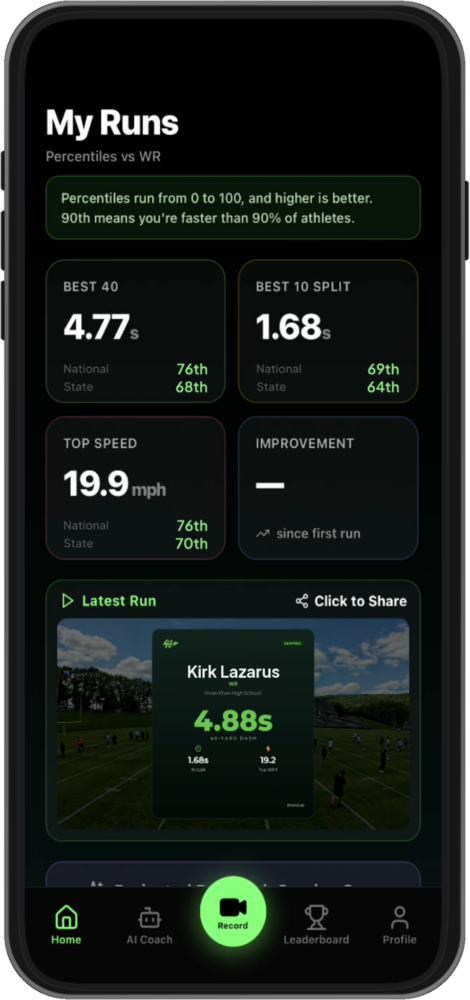The image size is (470, 1000).
Task: Open Kirk Lazarus's latest run card
Action: (233, 723)
